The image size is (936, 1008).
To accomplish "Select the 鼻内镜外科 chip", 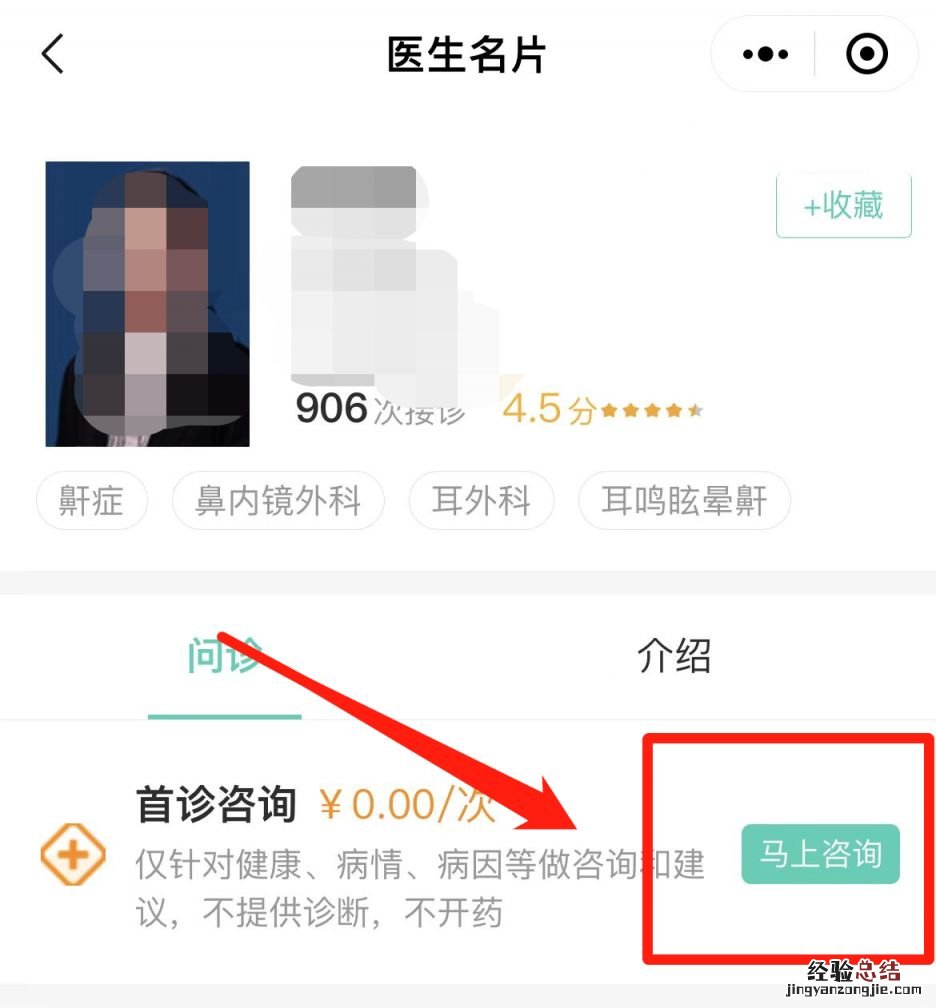I will (x=277, y=500).
